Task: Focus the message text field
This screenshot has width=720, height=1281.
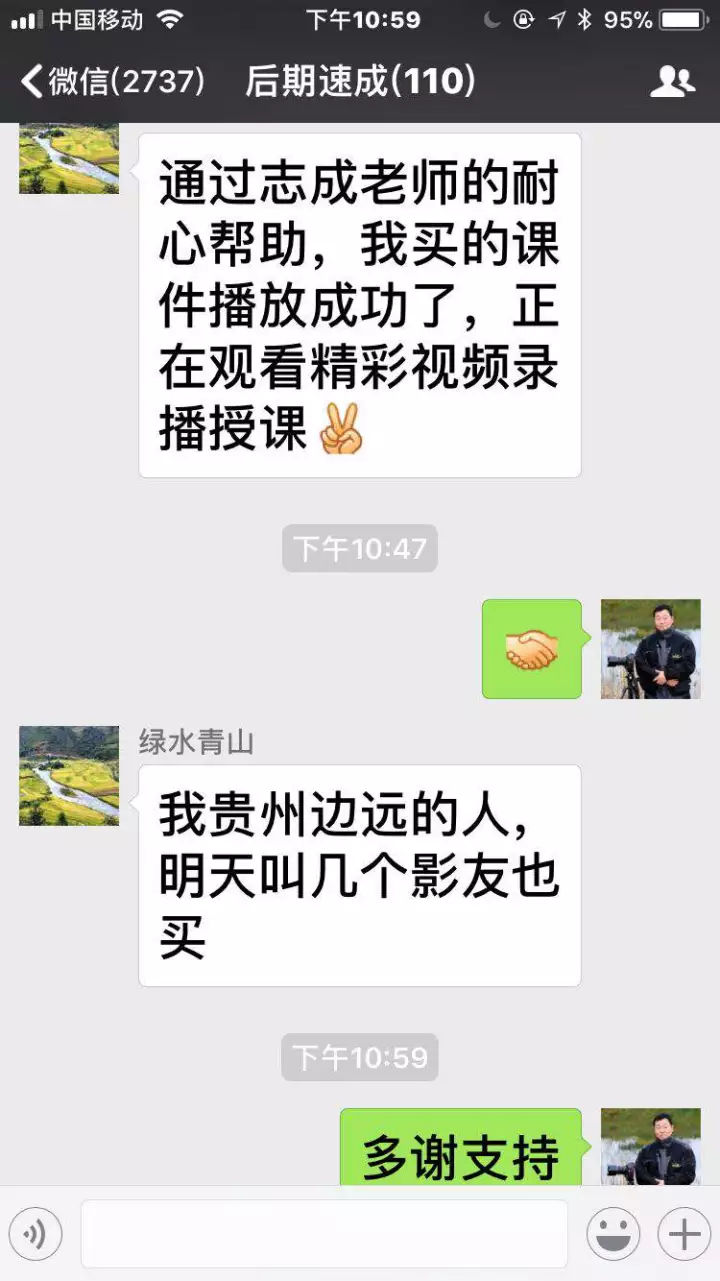Action: click(x=324, y=1235)
